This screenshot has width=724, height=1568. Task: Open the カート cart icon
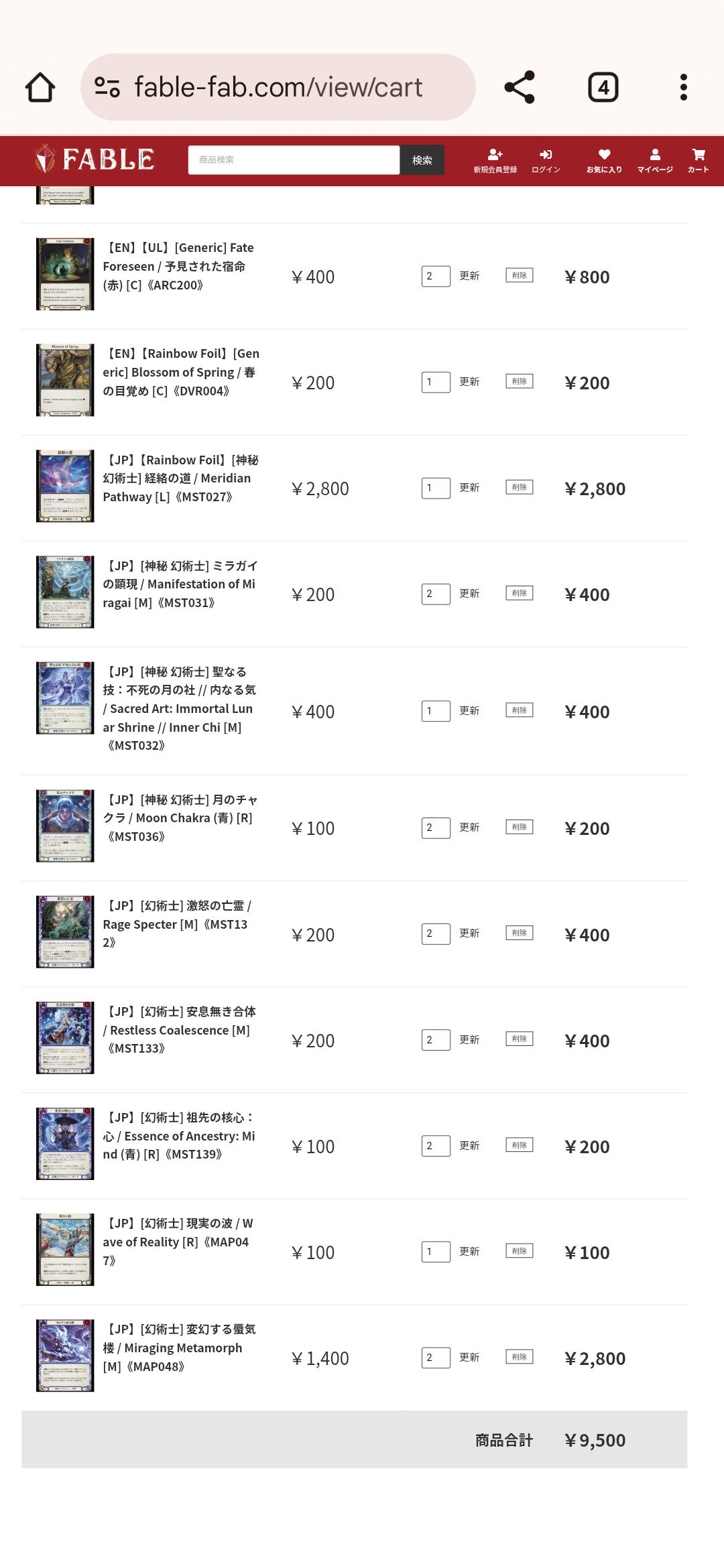(698, 161)
